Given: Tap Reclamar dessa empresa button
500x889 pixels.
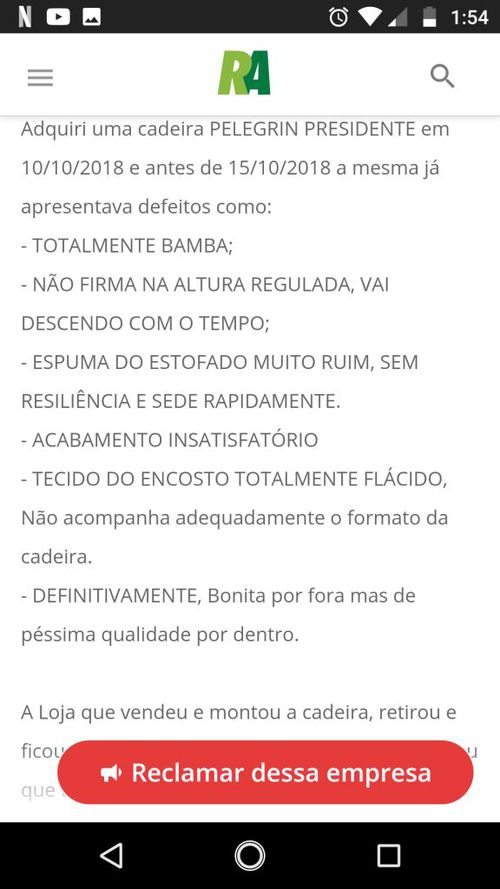Looking at the screenshot, I should (265, 772).
